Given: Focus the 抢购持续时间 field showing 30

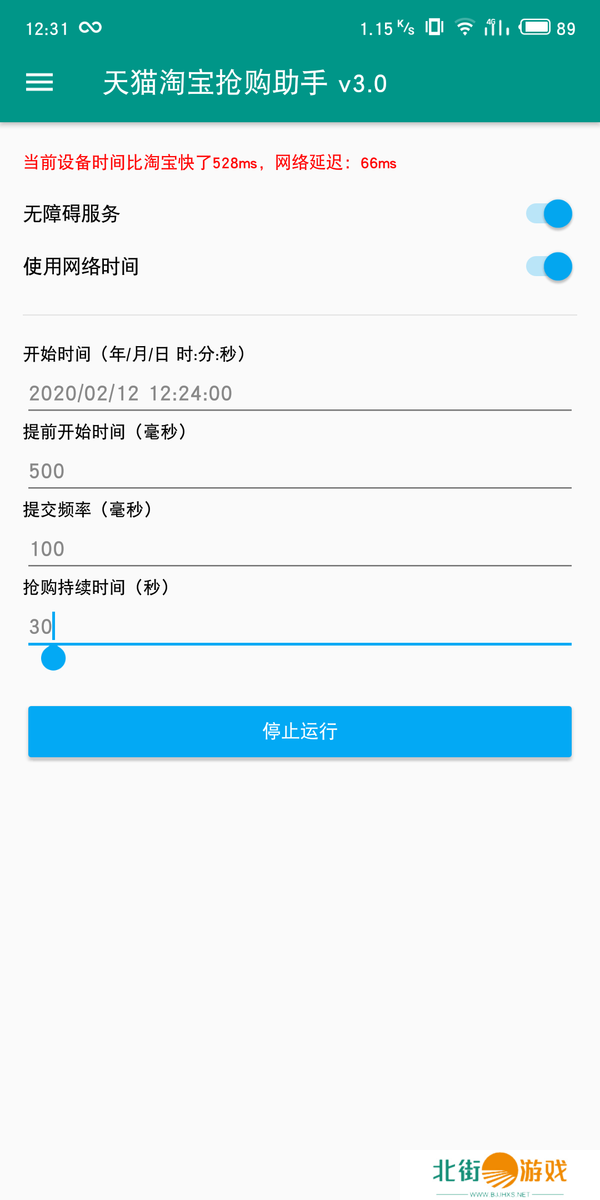Looking at the screenshot, I should coord(299,627).
